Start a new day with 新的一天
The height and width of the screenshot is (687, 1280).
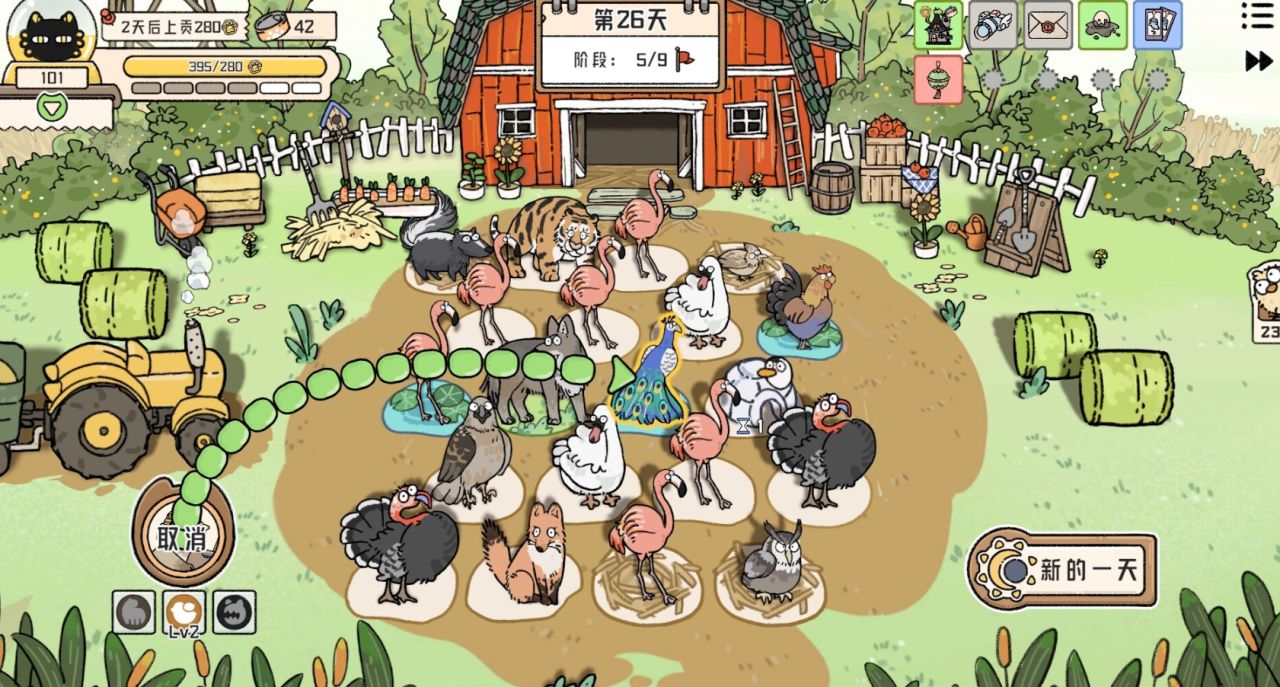pyautogui.click(x=1064, y=570)
